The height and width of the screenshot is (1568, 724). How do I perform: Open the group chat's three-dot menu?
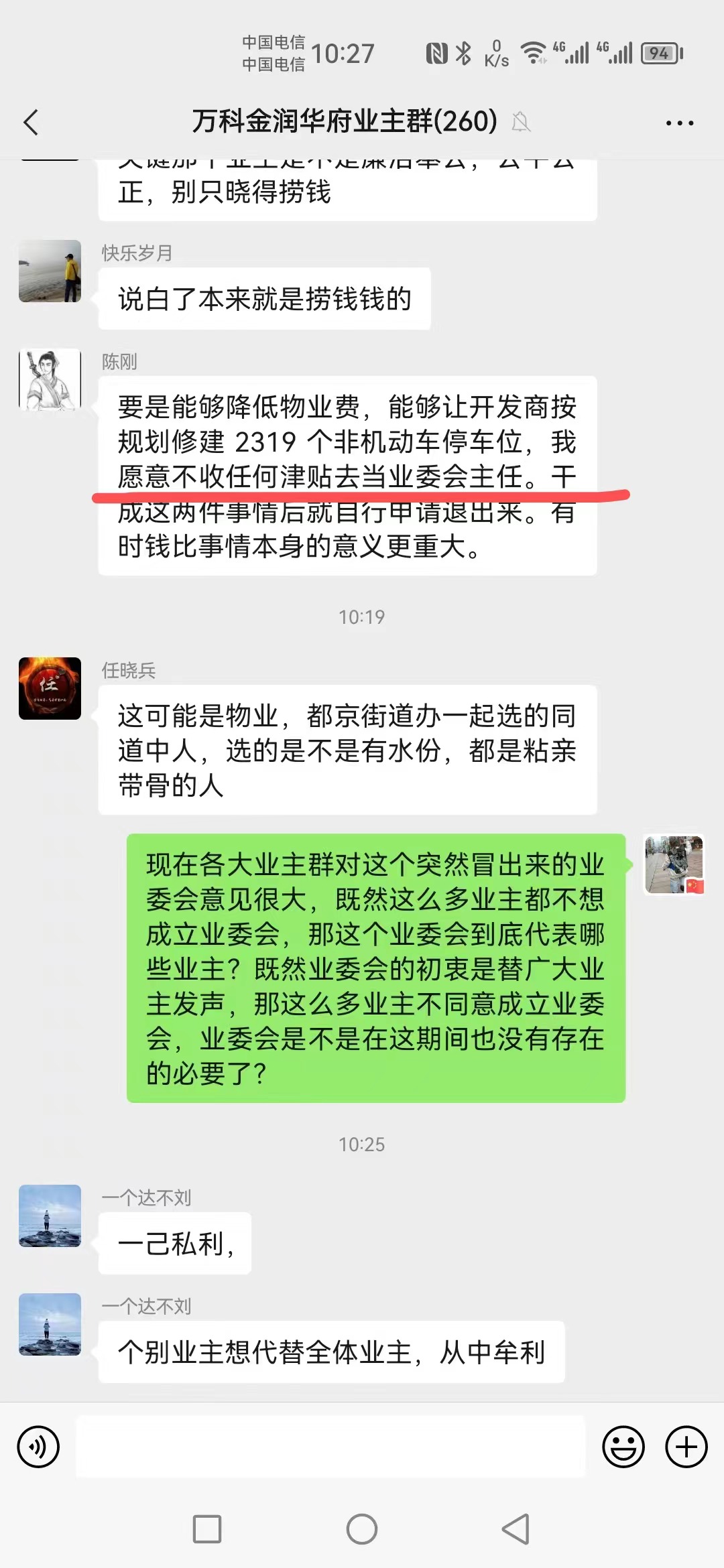tap(679, 123)
